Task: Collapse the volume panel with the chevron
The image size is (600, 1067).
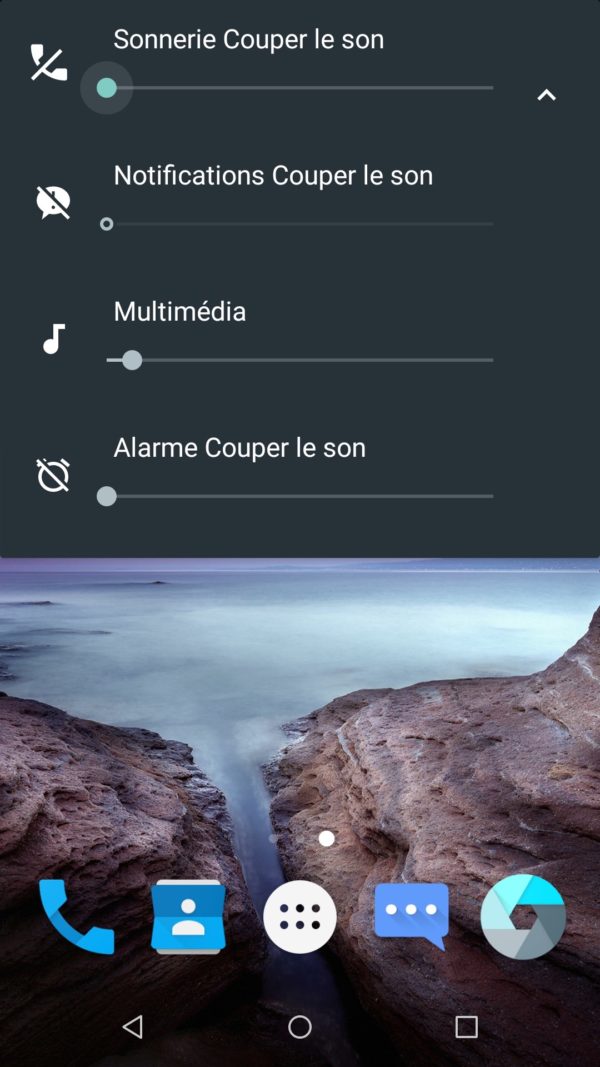Action: tap(546, 95)
